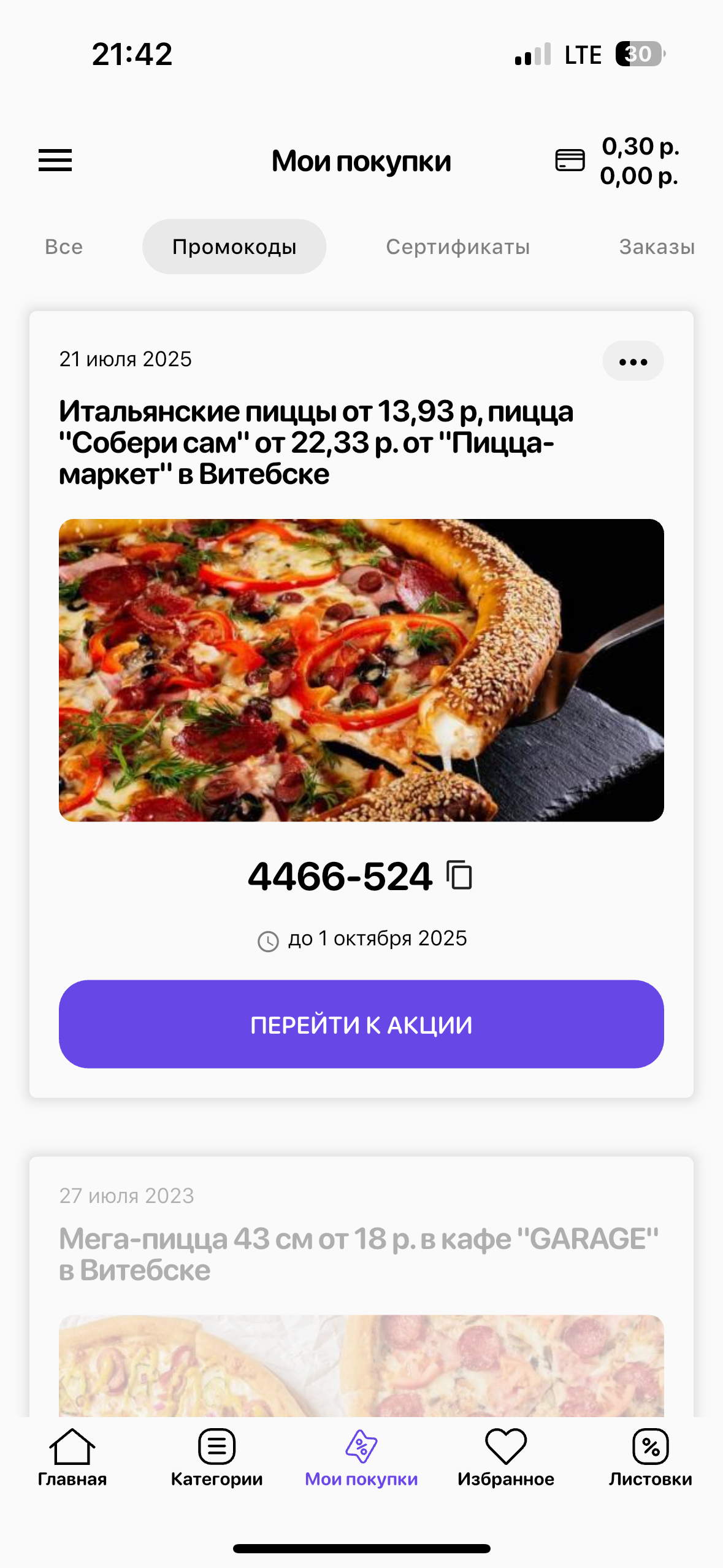Screen dimensions: 723x1568
Task: Go to the Главная tab
Action: 72,1458
